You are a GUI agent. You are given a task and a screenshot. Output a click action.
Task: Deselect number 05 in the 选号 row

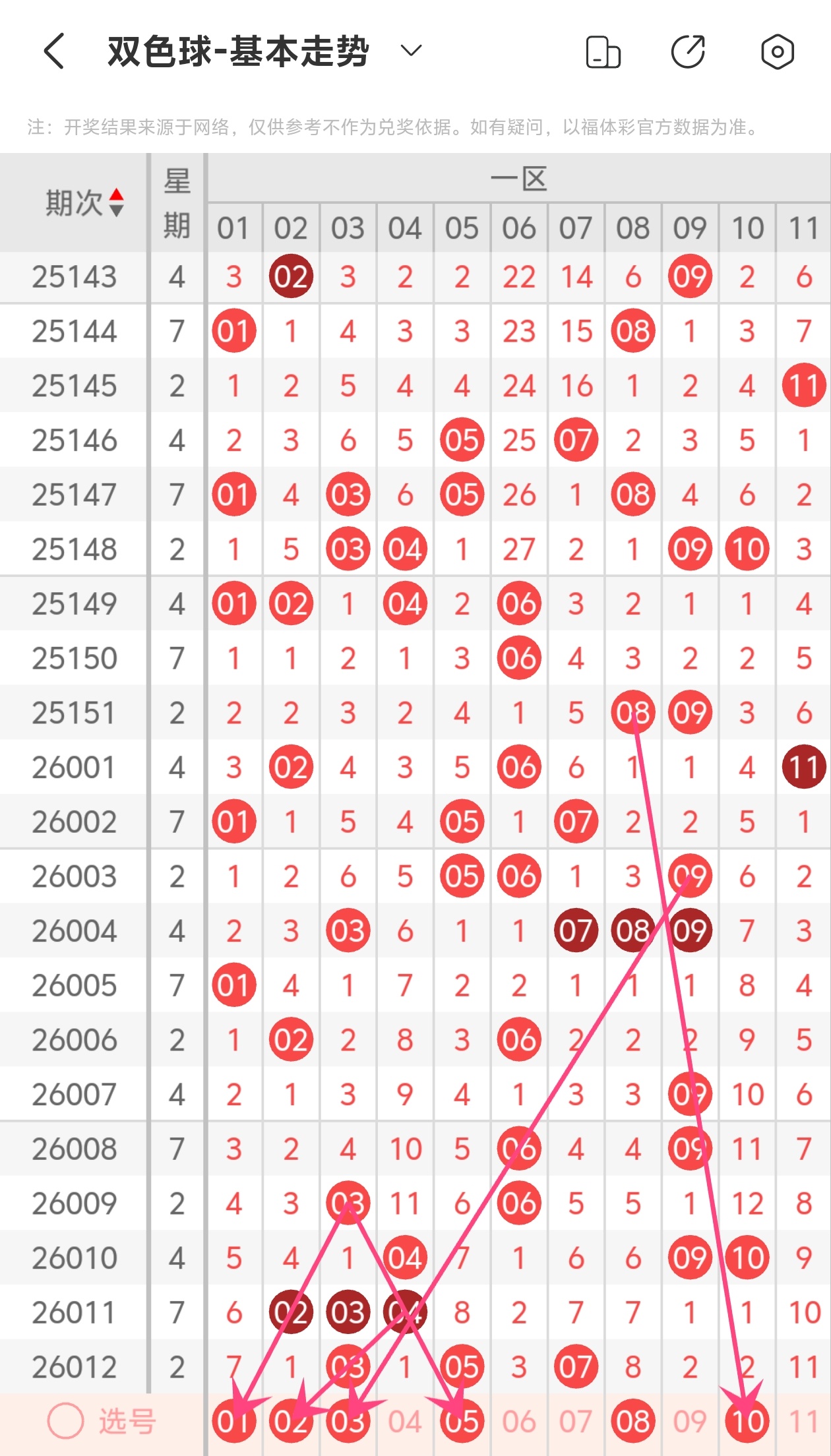tap(462, 1421)
